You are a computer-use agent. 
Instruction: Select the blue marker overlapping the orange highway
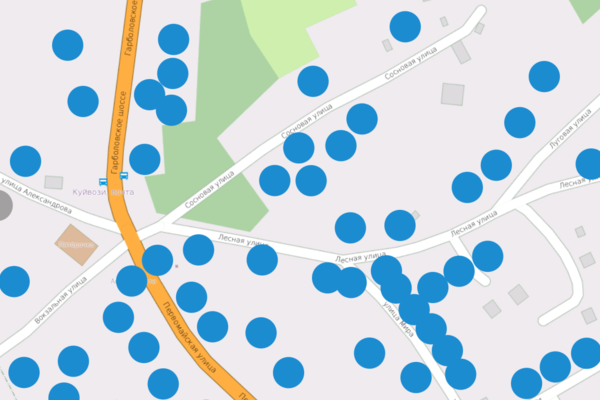tap(157, 260)
